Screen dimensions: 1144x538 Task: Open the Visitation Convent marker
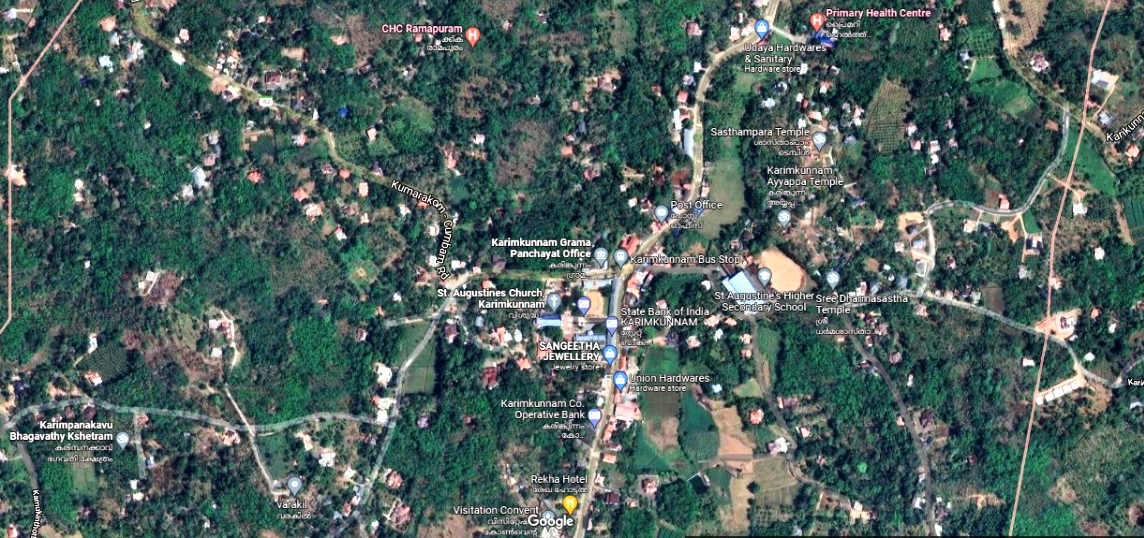click(x=548, y=517)
